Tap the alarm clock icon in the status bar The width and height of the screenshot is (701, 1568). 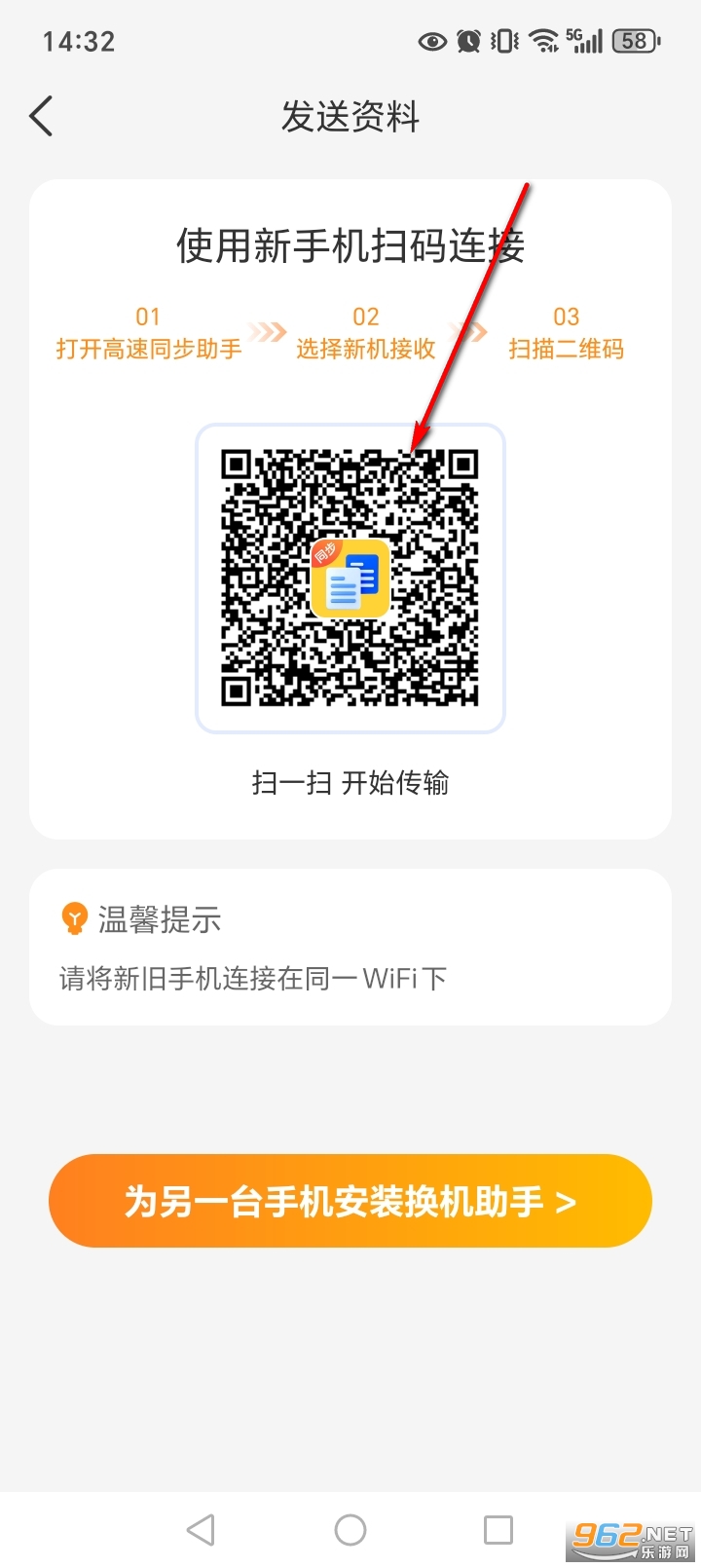469,41
